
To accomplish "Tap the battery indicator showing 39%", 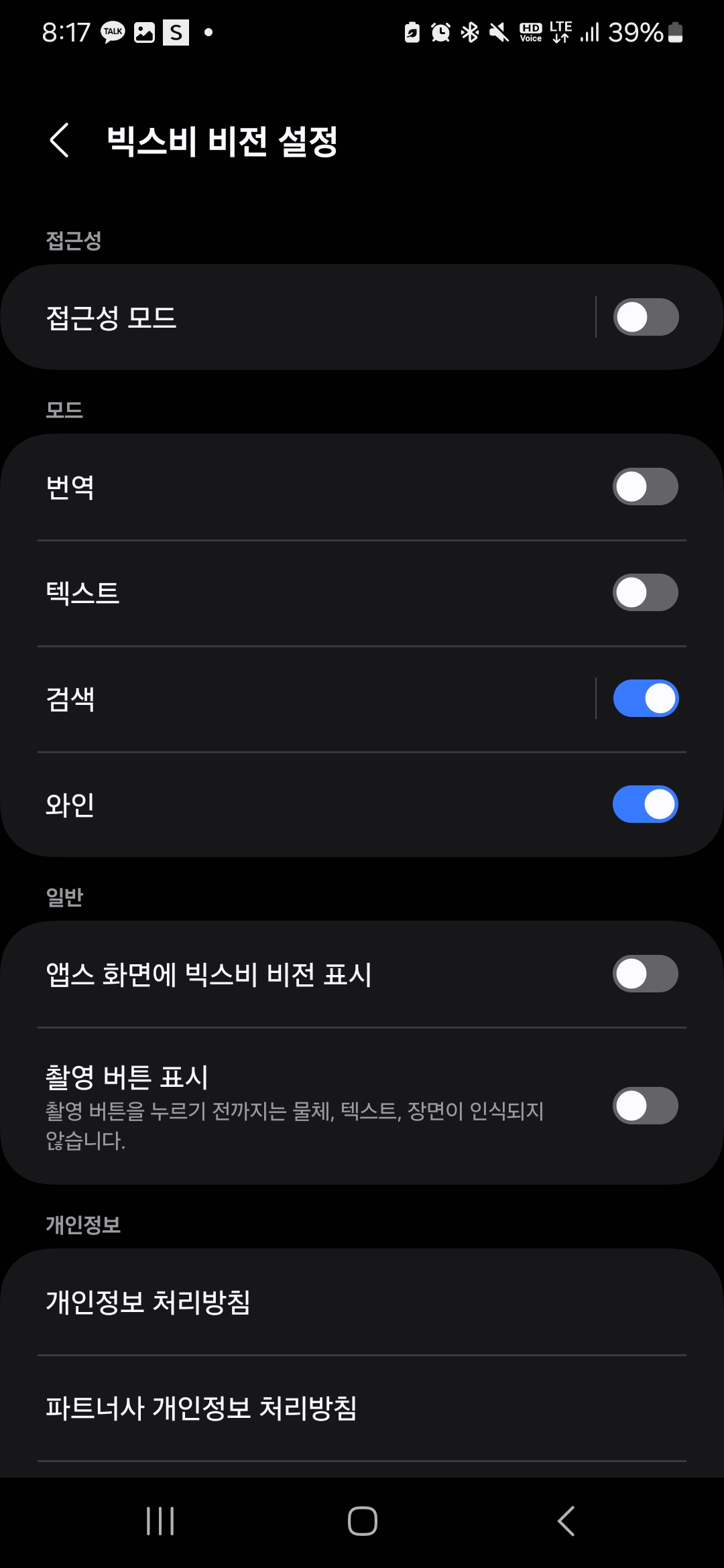I will 635,31.
